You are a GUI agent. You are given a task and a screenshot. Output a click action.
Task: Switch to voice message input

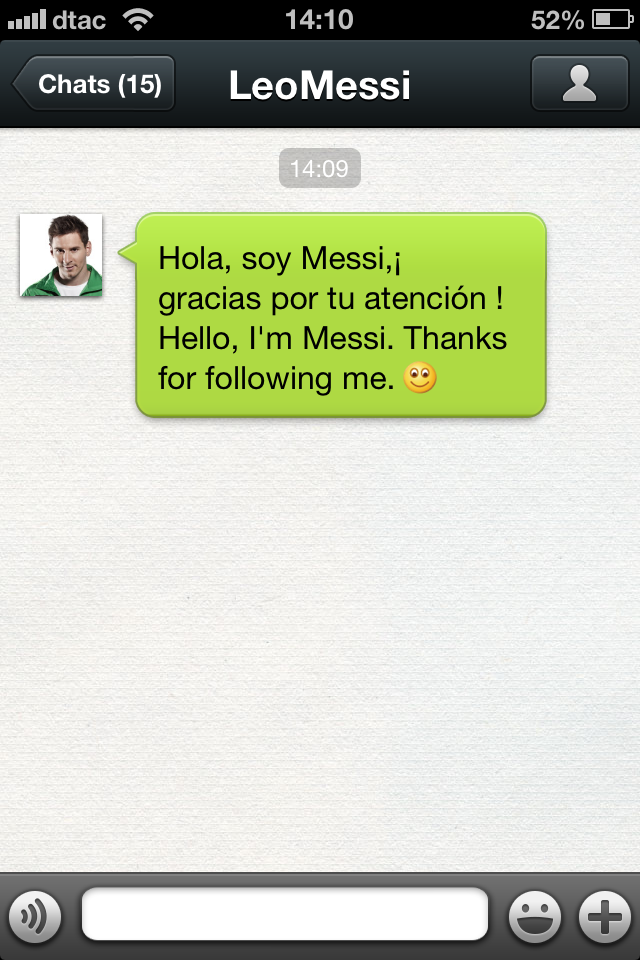pyautogui.click(x=35, y=915)
